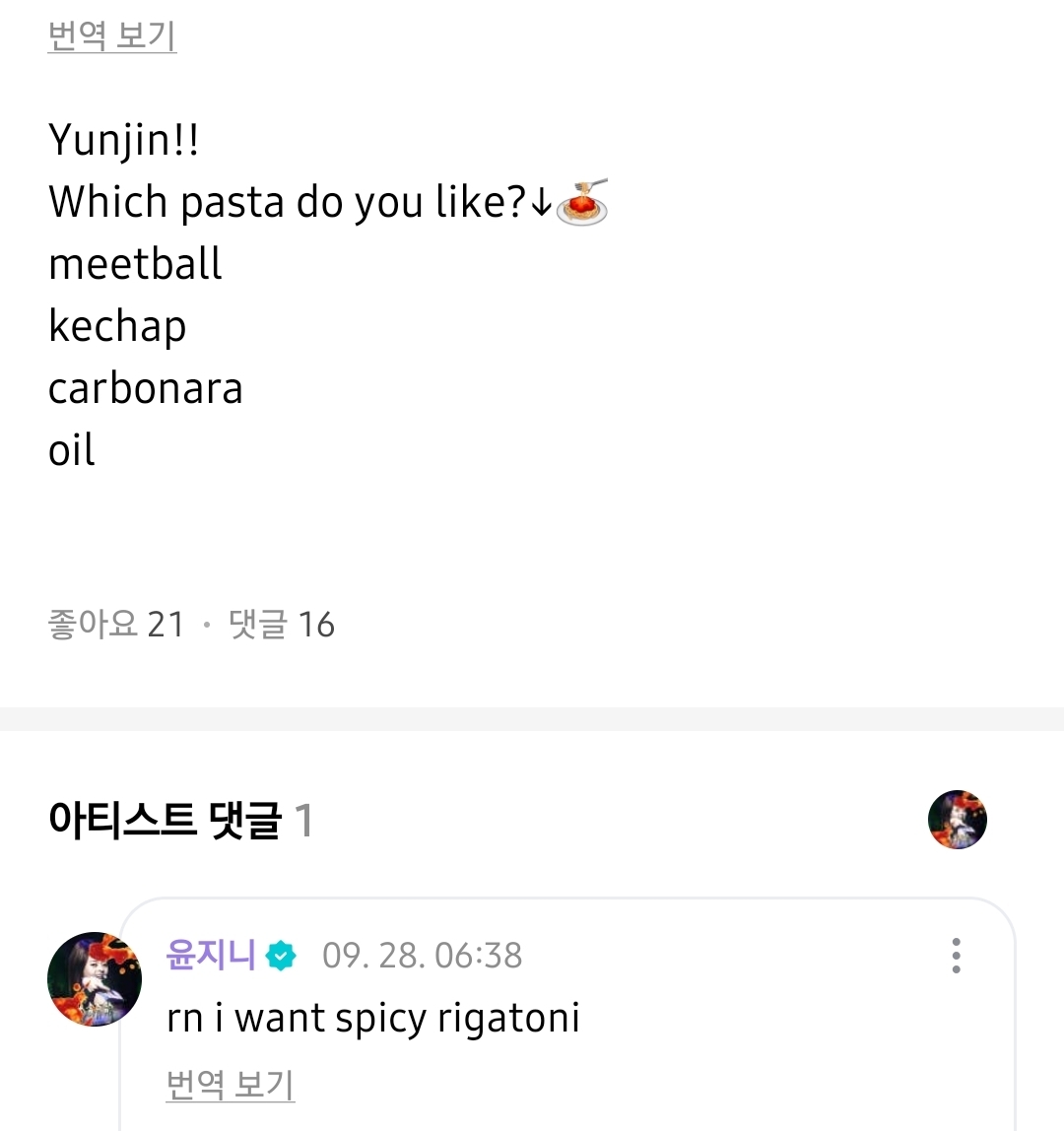The image size is (1064, 1131).
Task: Translate the spicy rigatoni comment via 번역 보기
Action: (231, 1085)
